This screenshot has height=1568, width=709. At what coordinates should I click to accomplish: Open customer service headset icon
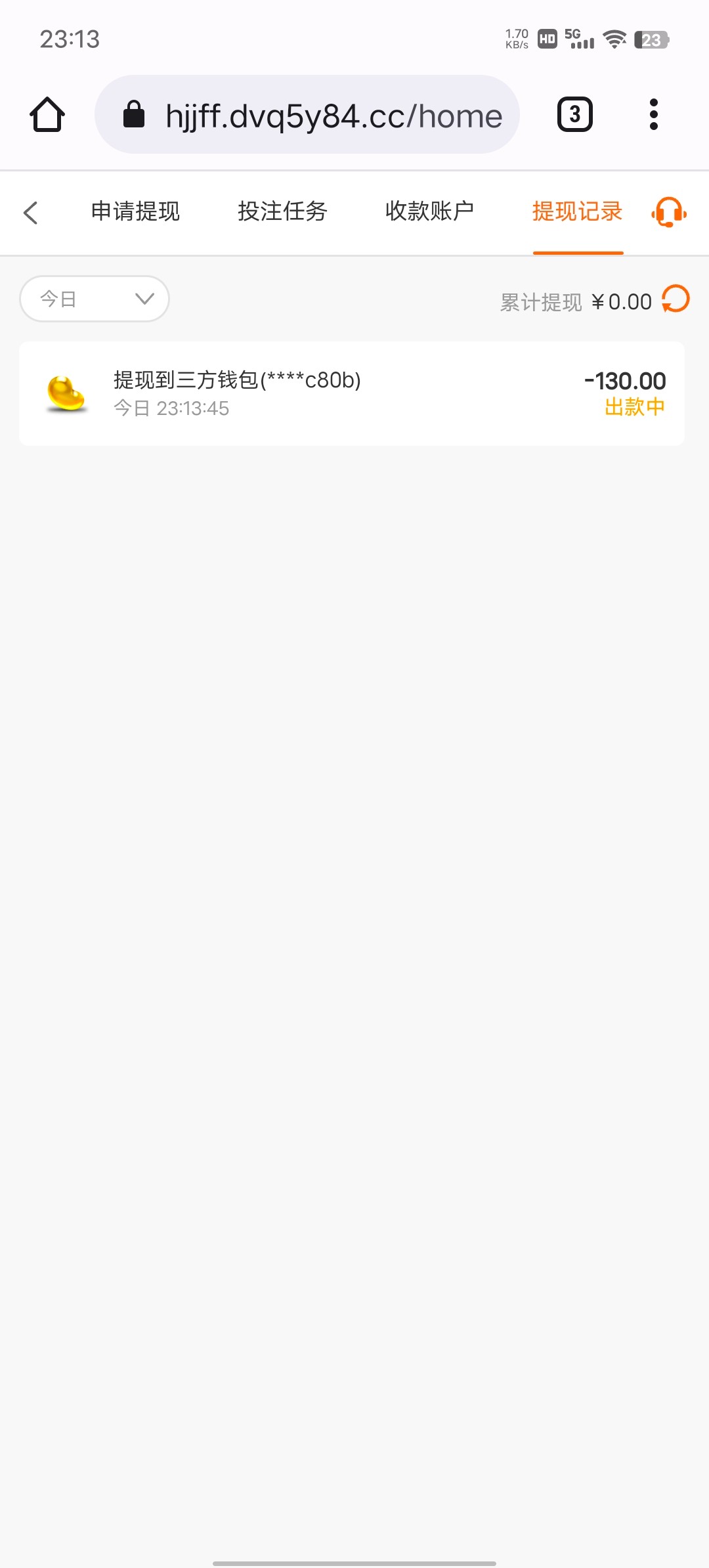[669, 212]
